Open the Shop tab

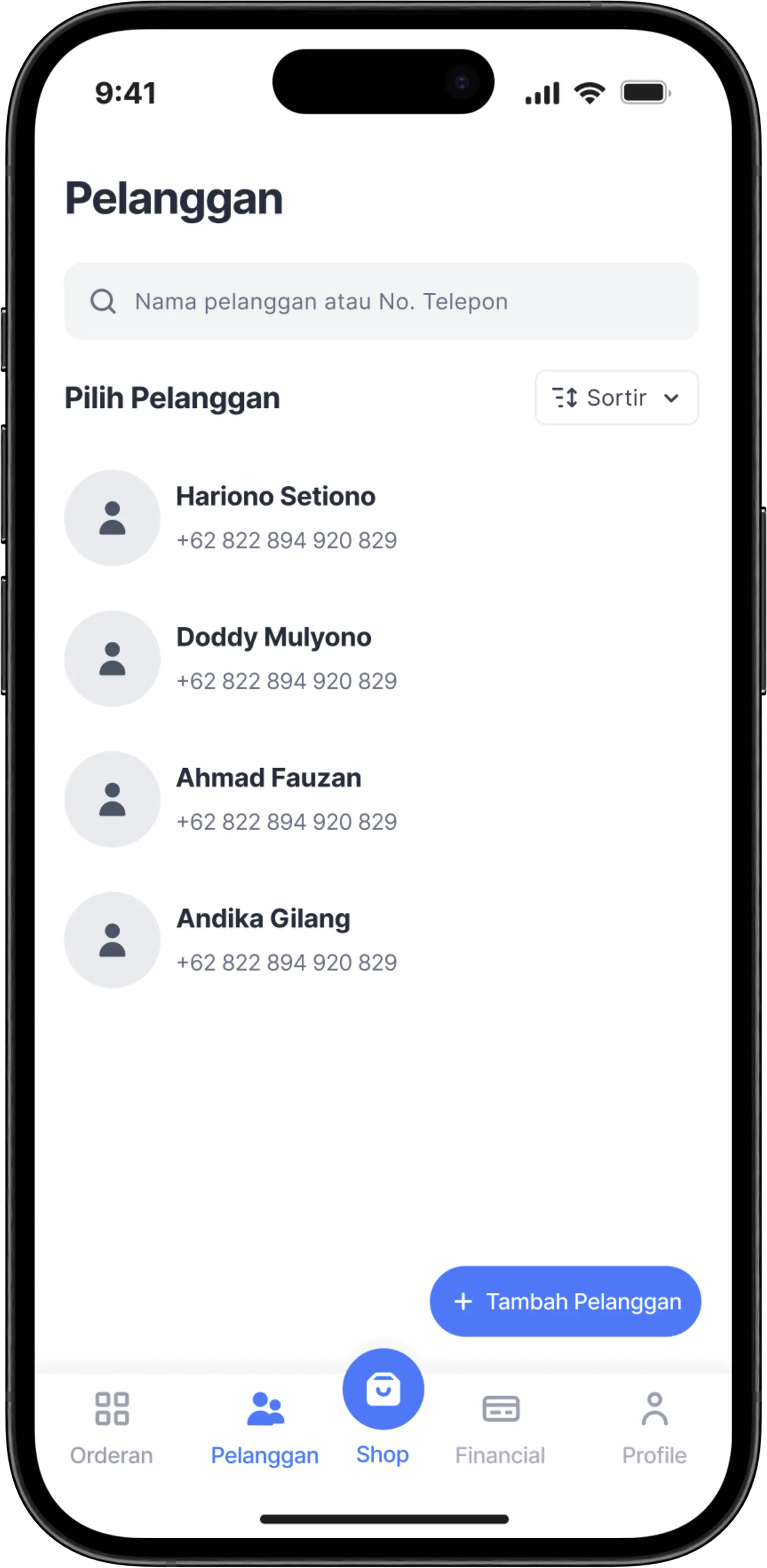pyautogui.click(x=383, y=1401)
